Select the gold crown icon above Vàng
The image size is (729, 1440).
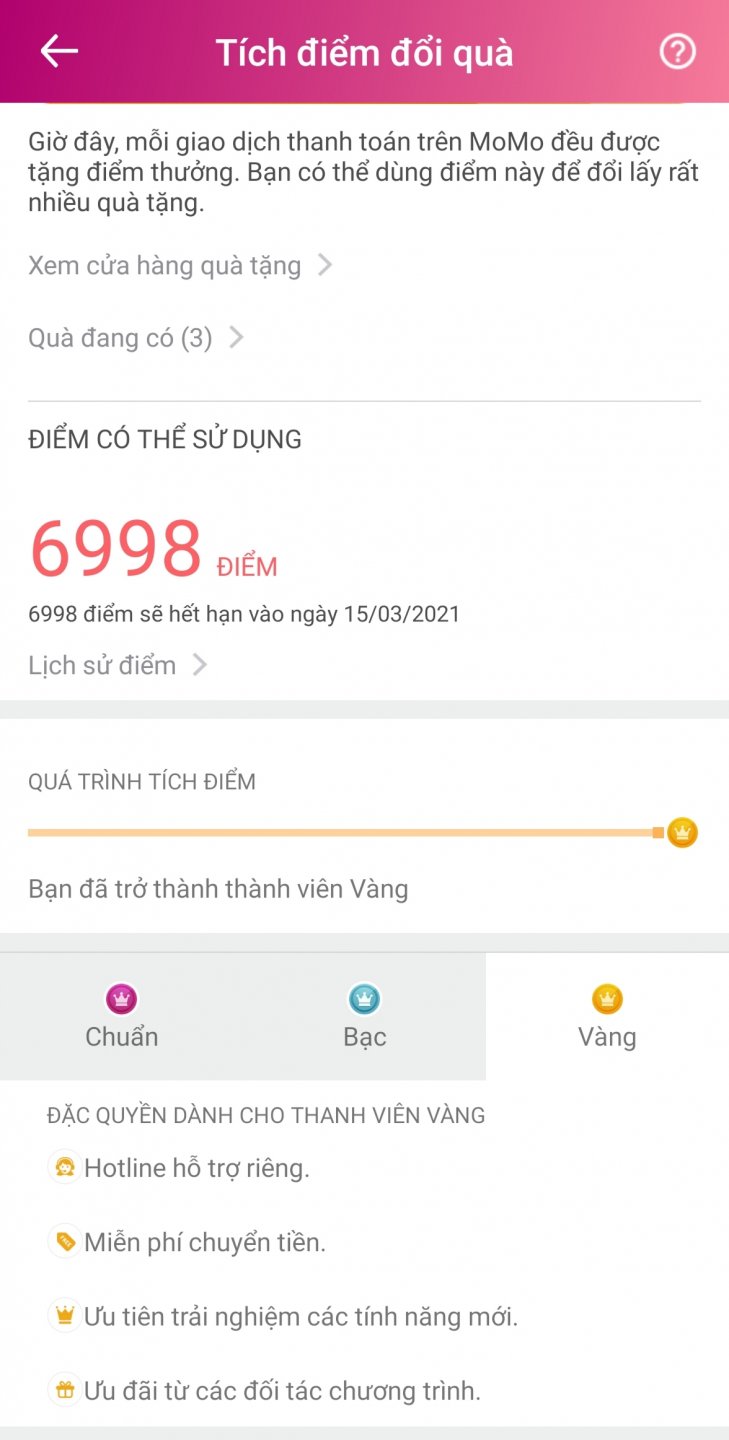click(x=607, y=997)
